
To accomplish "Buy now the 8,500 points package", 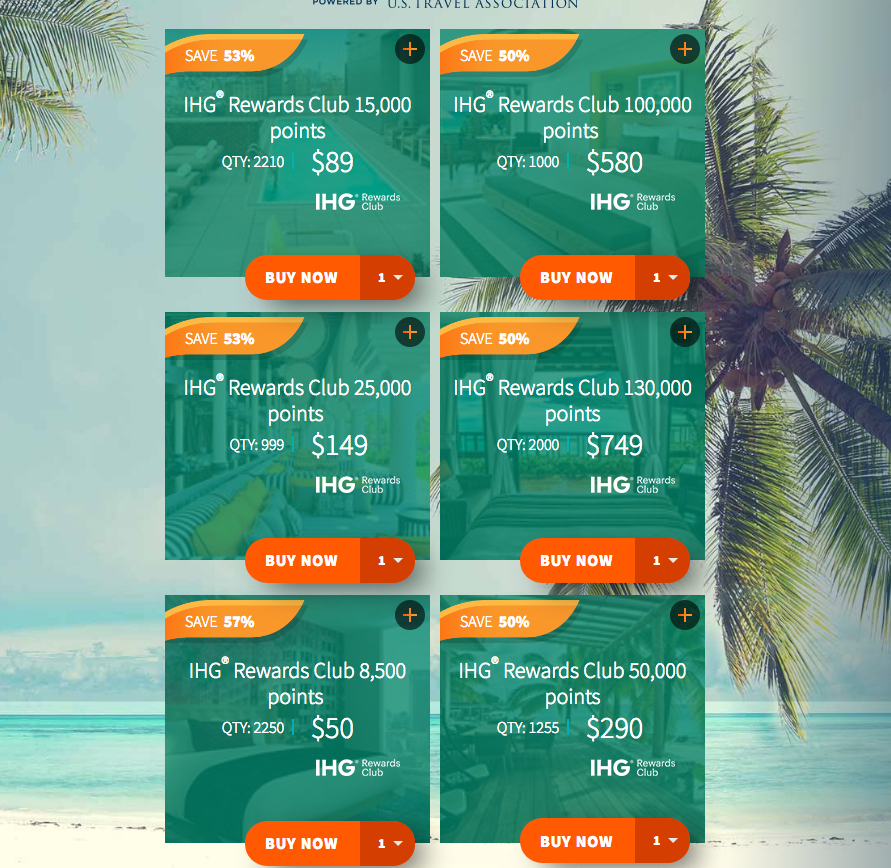I will (302, 844).
